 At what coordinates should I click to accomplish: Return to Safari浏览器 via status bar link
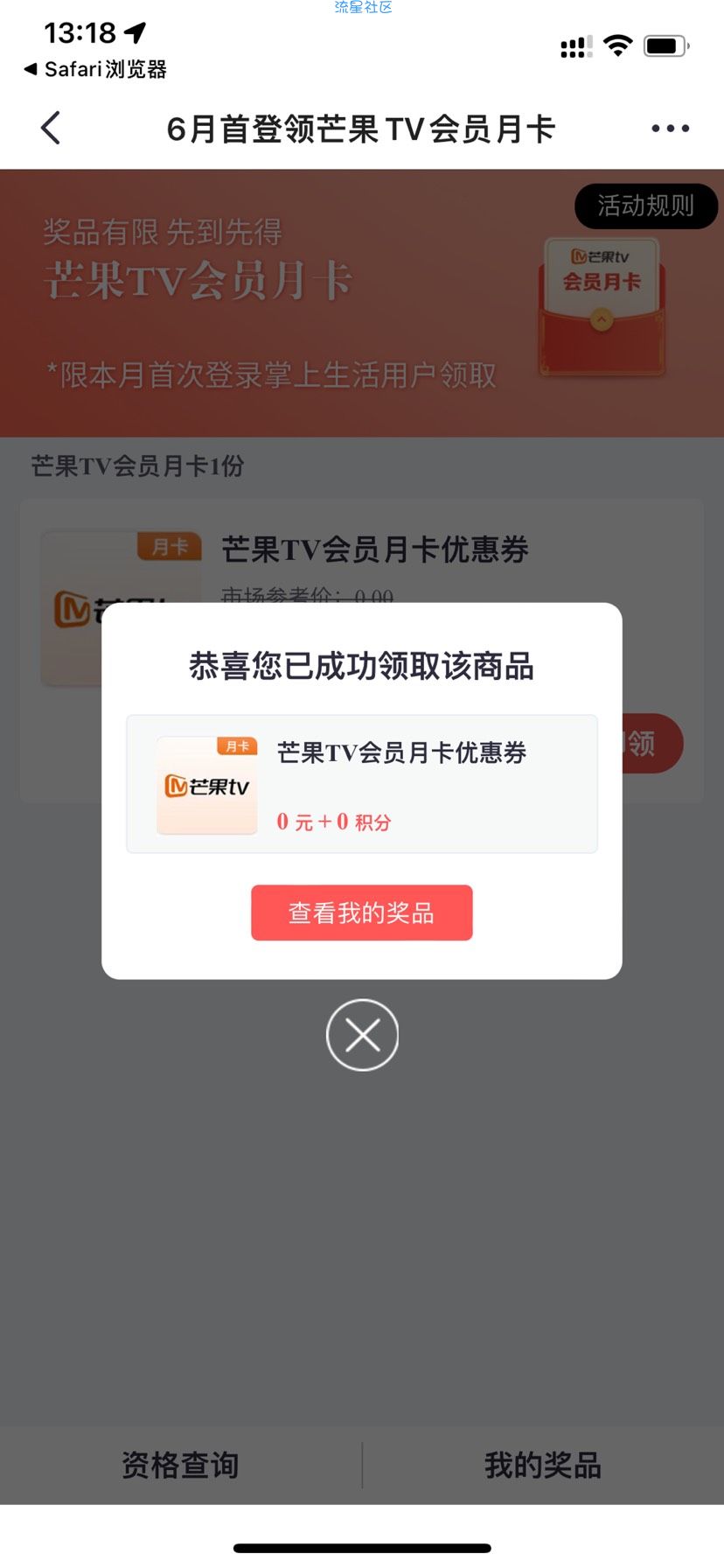[94, 69]
